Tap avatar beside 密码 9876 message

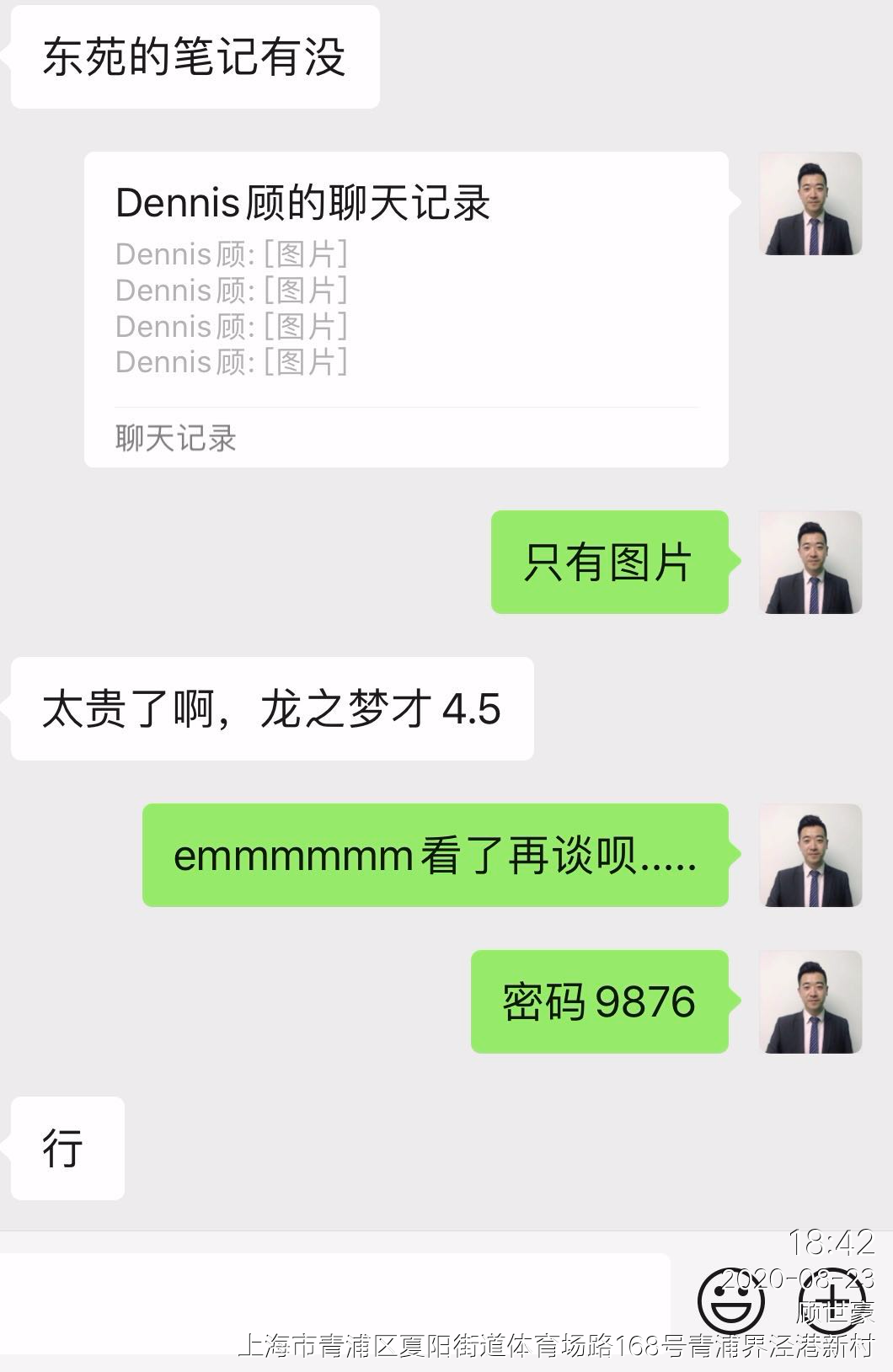click(810, 1001)
